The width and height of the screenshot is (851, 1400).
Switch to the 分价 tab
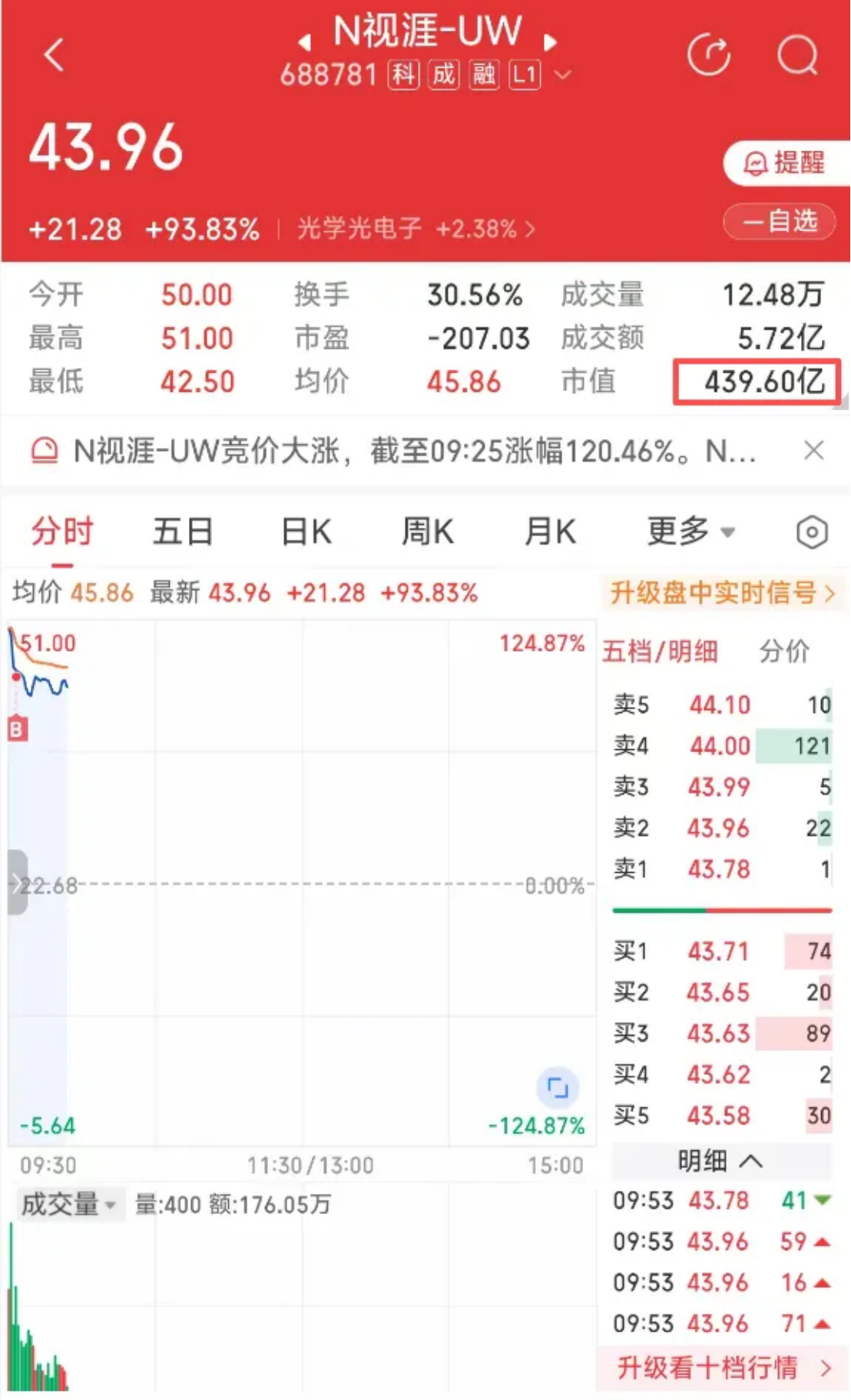click(x=783, y=652)
